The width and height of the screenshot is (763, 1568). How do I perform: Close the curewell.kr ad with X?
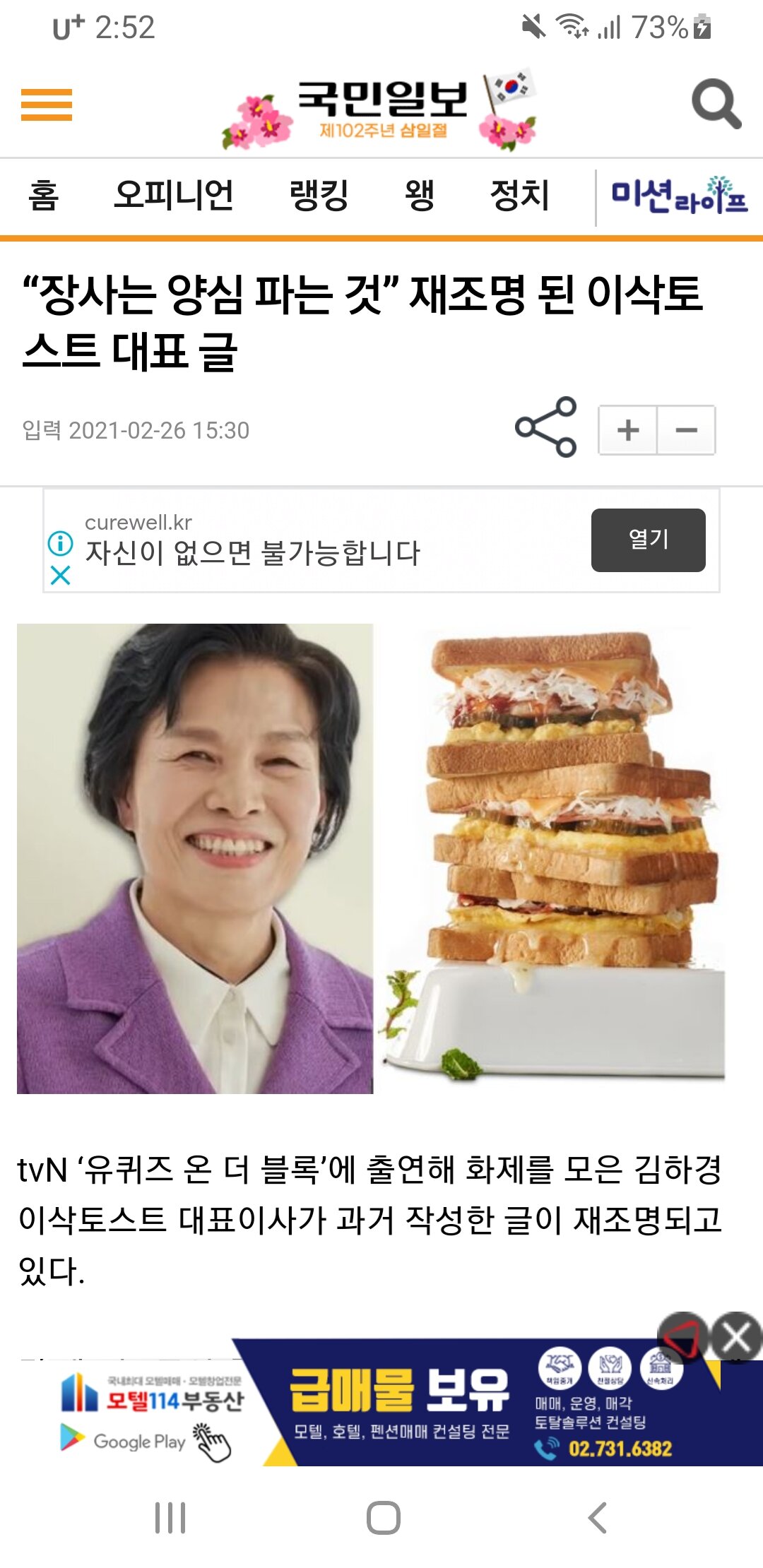(x=61, y=575)
